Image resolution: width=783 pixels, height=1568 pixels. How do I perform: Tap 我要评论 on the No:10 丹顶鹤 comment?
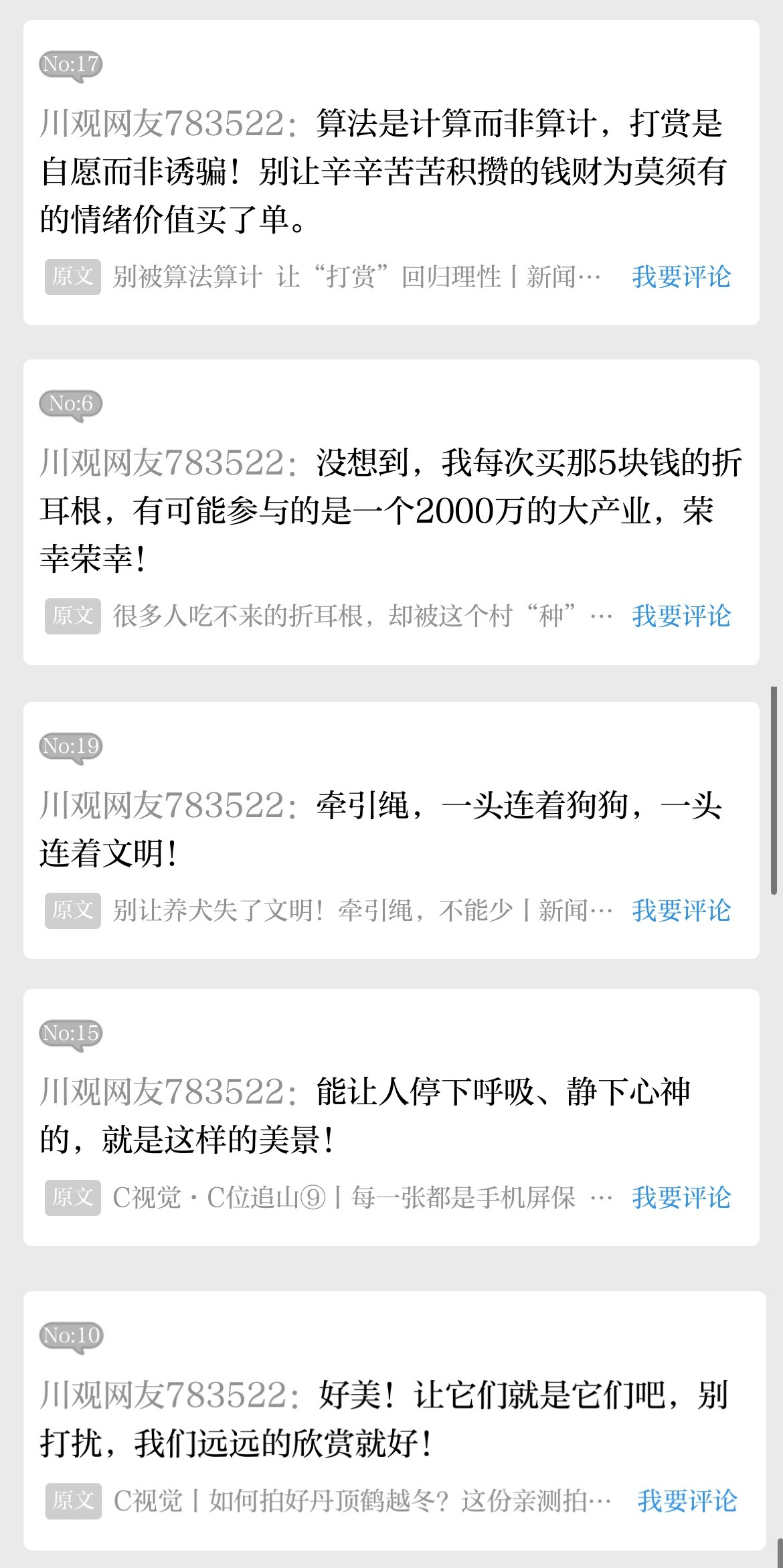click(x=687, y=1501)
